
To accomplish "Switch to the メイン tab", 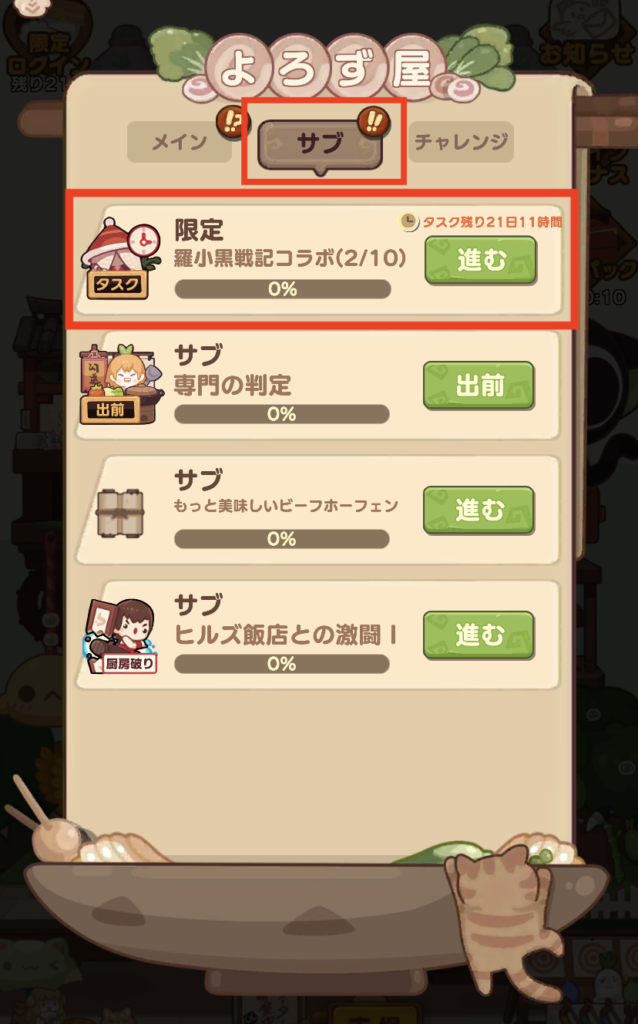I will coord(180,142).
